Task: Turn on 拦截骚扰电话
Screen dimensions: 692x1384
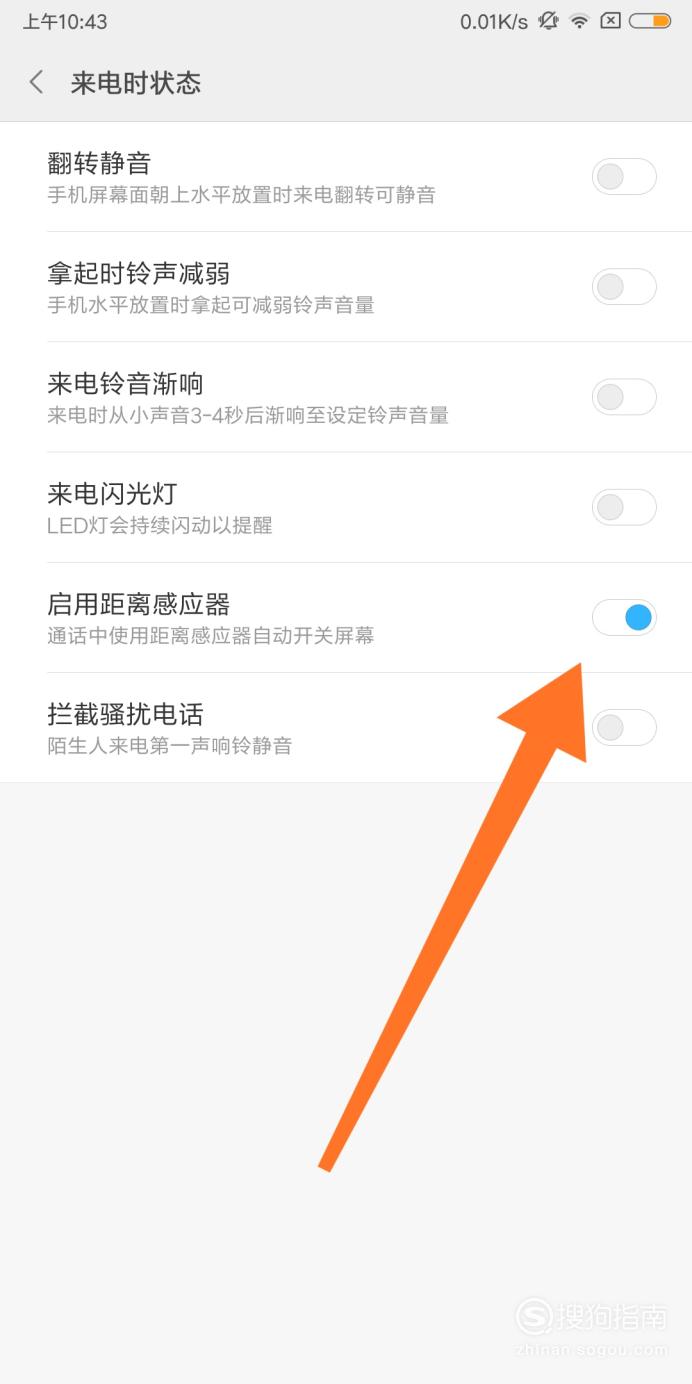Action: [624, 727]
